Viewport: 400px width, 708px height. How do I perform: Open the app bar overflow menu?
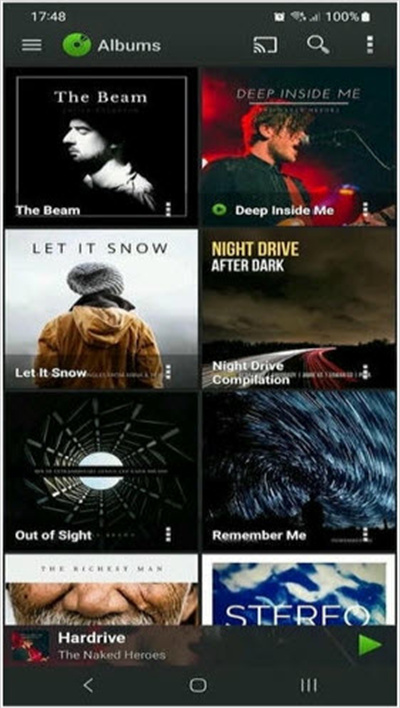pos(370,45)
